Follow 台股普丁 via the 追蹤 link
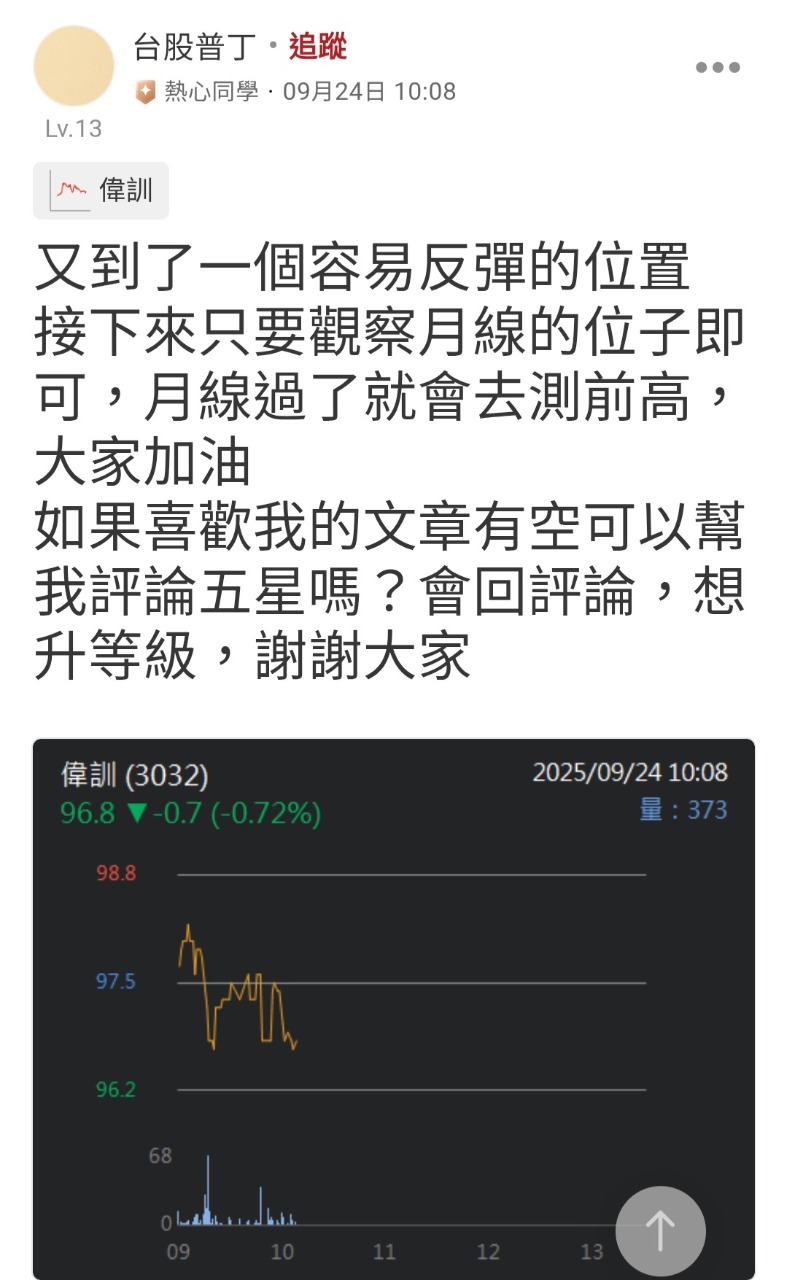787x1280 pixels. click(318, 47)
